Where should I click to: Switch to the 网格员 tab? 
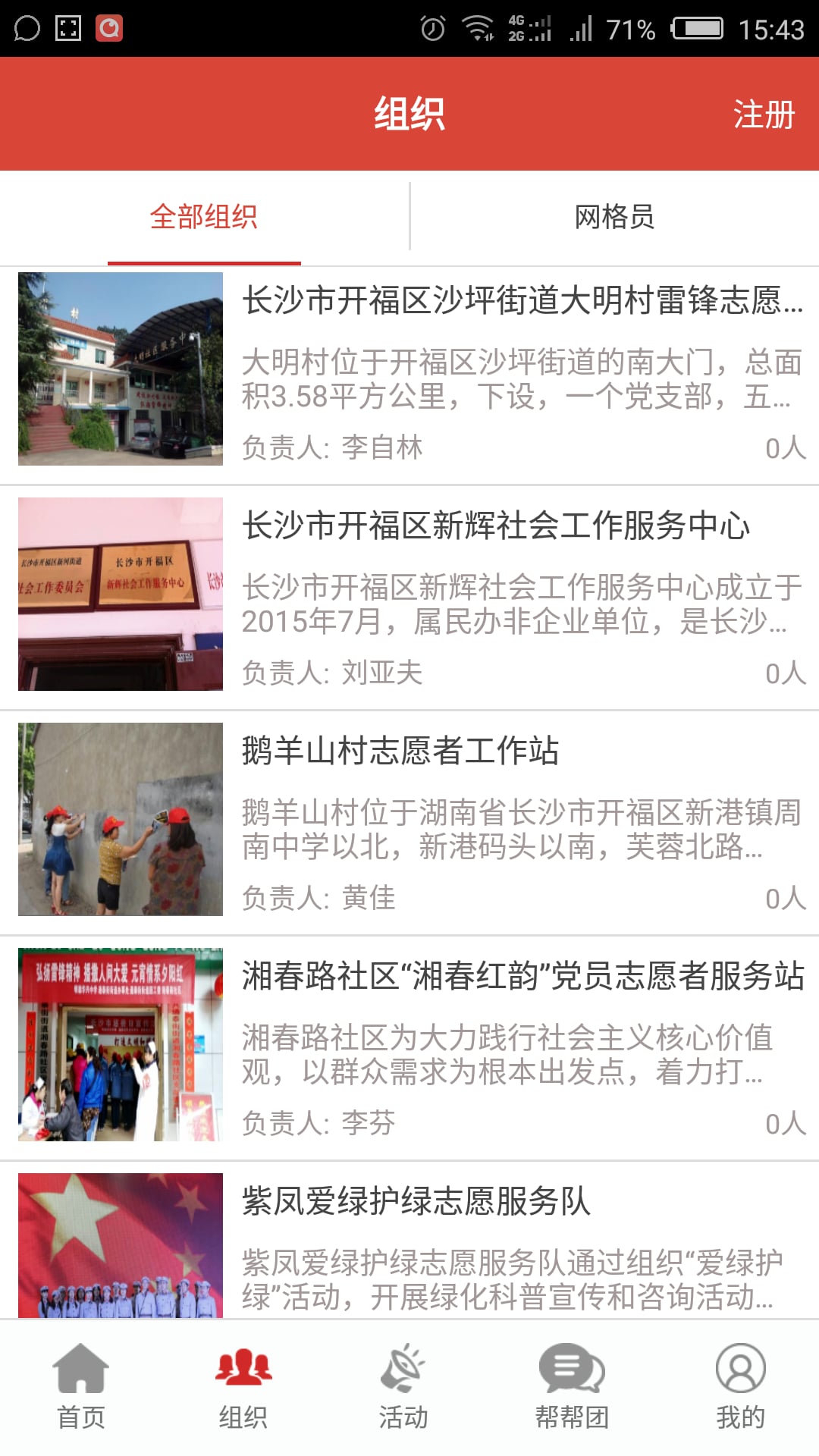tap(614, 218)
